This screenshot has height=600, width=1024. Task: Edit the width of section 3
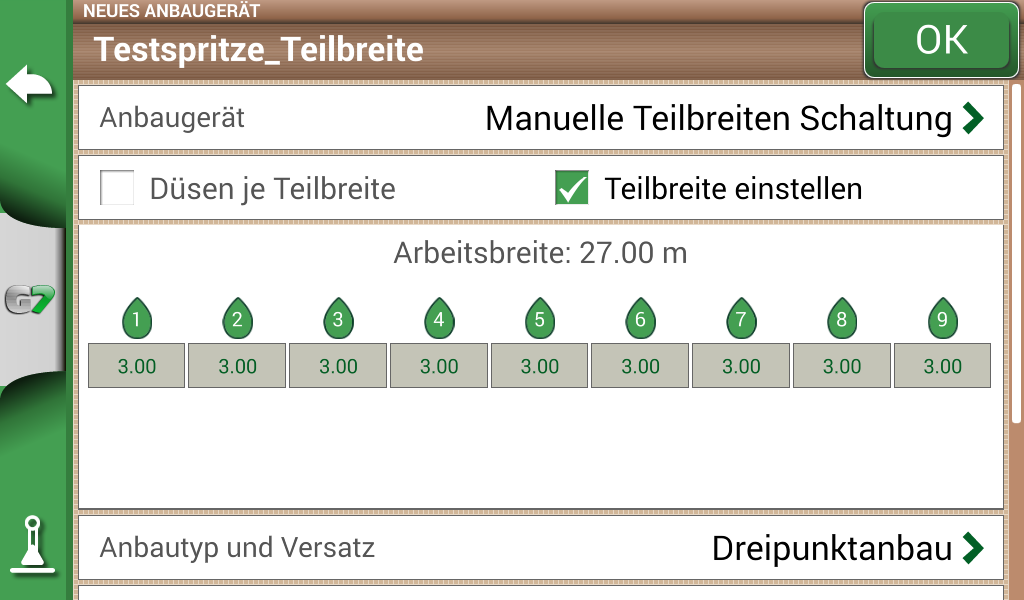pos(338,366)
